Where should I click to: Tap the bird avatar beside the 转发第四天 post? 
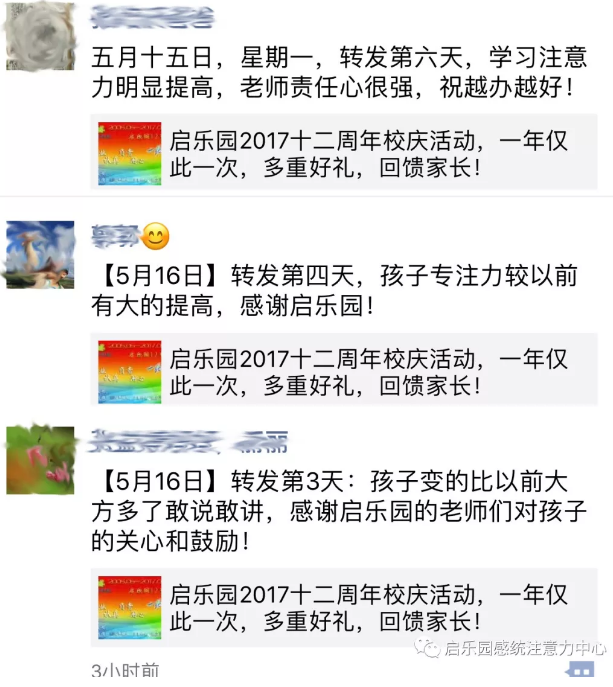pos(41,254)
